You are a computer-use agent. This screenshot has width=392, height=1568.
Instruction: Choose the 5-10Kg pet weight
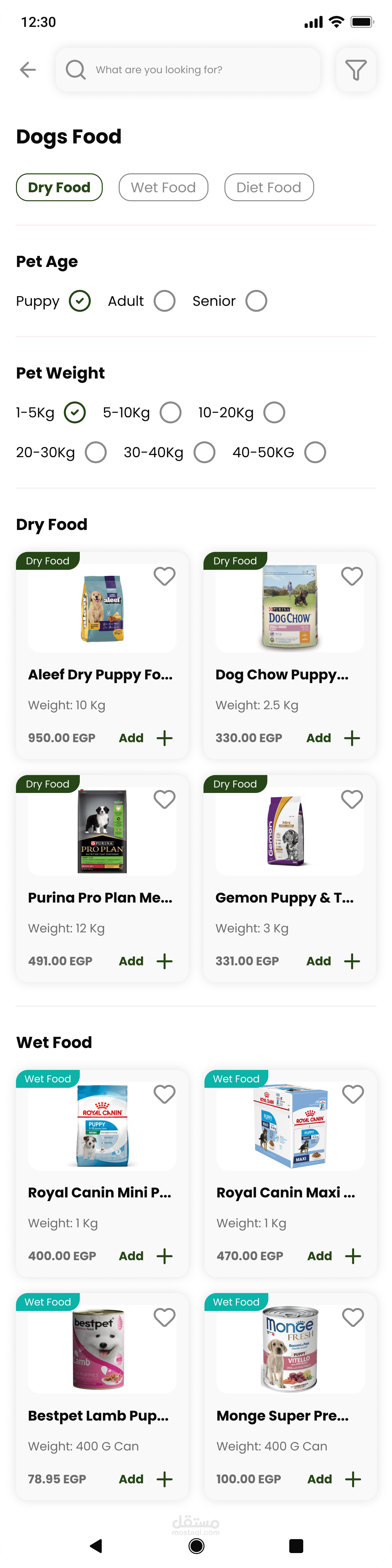click(171, 413)
